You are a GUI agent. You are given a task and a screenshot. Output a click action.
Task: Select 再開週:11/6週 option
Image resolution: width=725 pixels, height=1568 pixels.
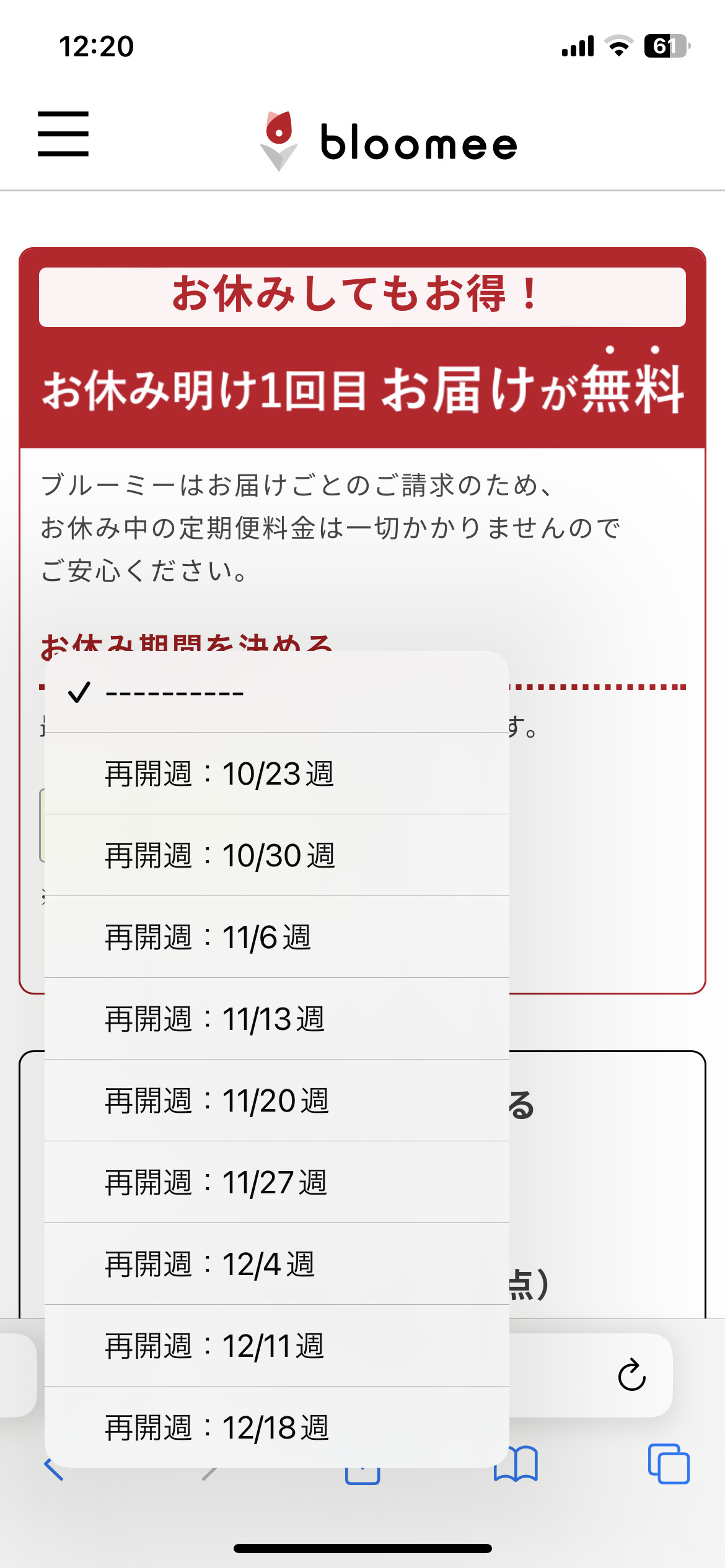276,937
